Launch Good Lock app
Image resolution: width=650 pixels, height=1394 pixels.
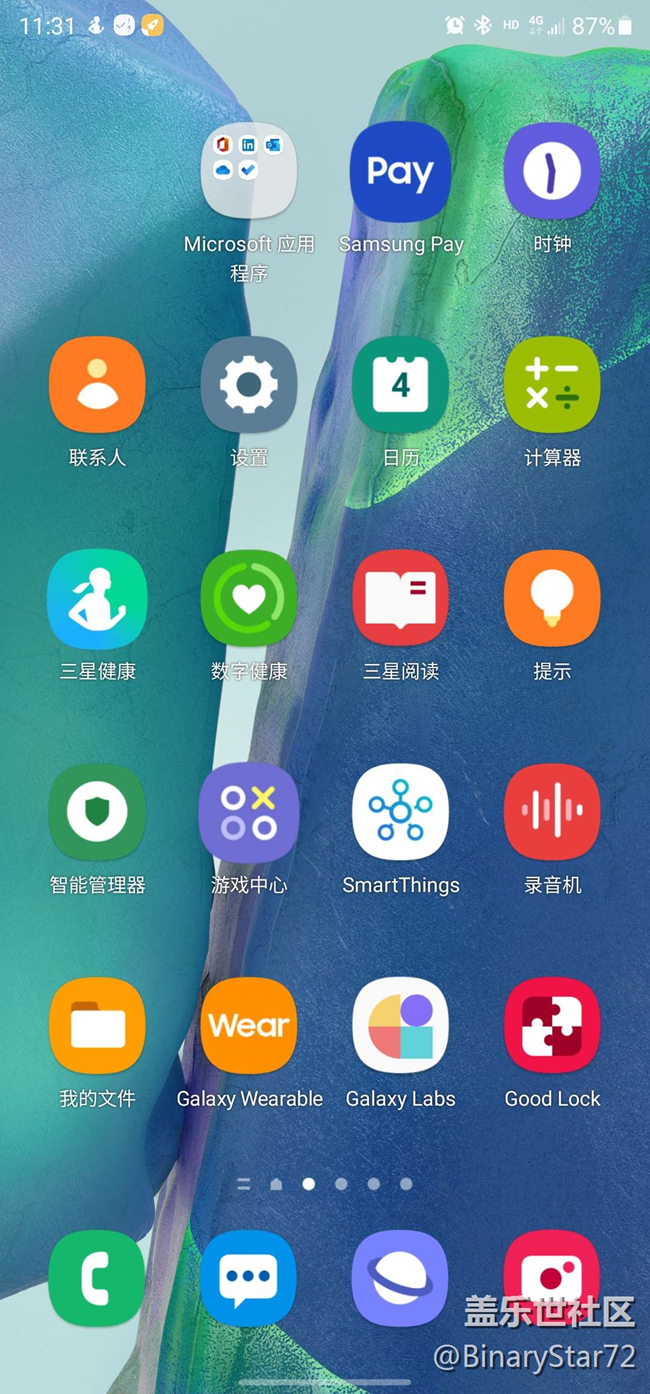pyautogui.click(x=552, y=1026)
